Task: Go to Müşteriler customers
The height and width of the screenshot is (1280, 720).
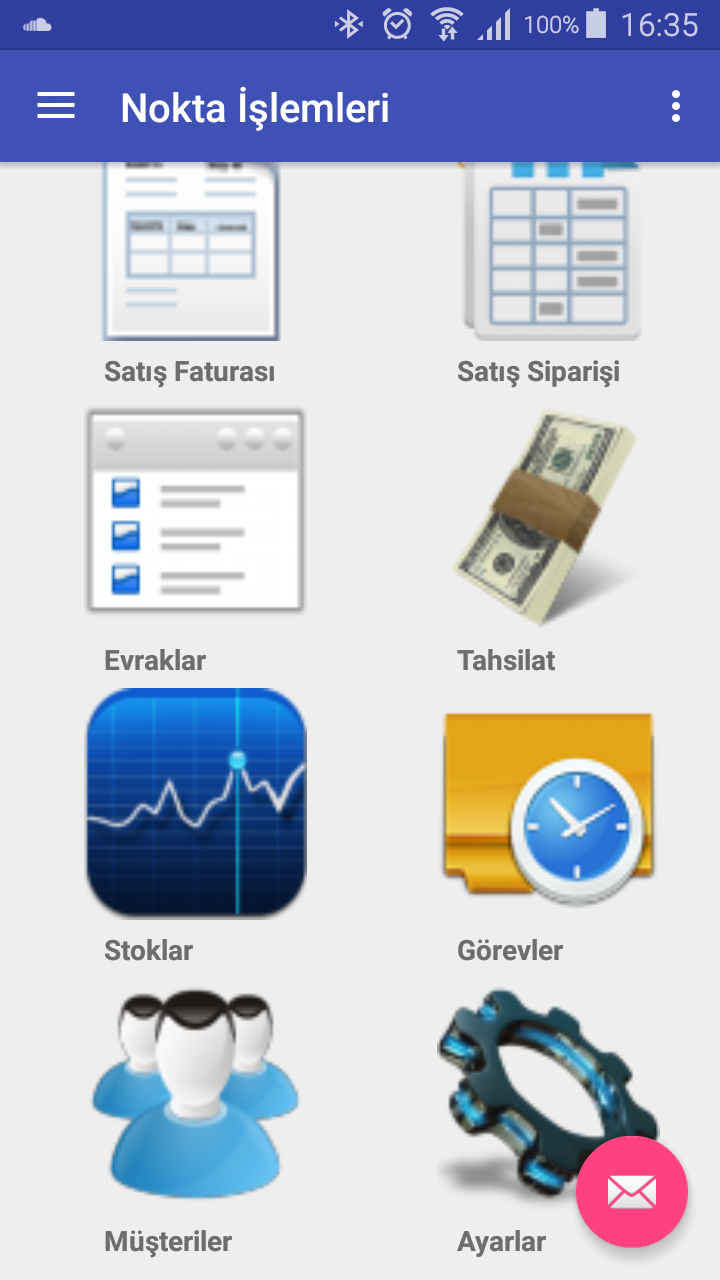Action: click(195, 1120)
